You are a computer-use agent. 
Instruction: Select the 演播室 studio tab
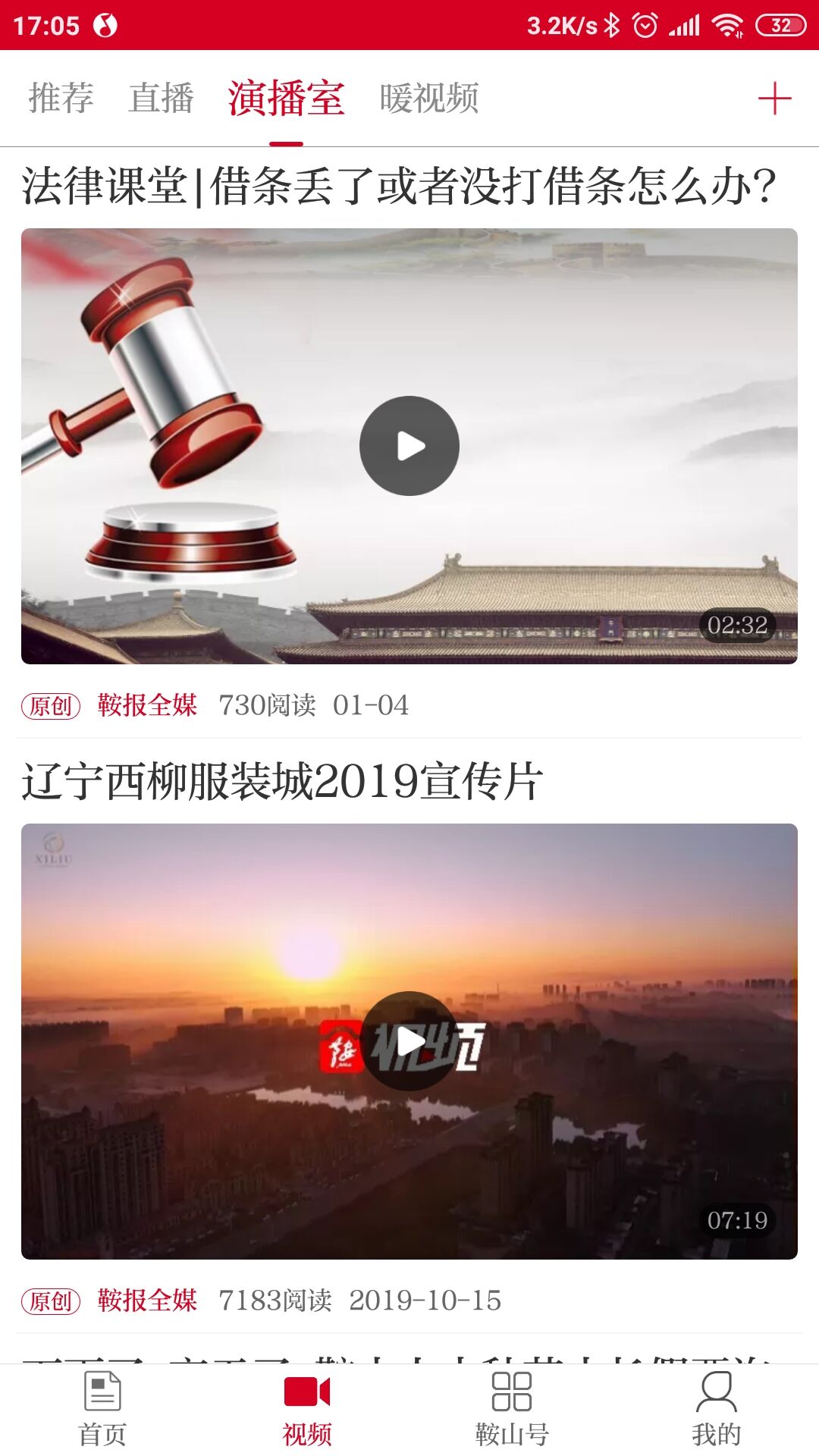pos(286,96)
